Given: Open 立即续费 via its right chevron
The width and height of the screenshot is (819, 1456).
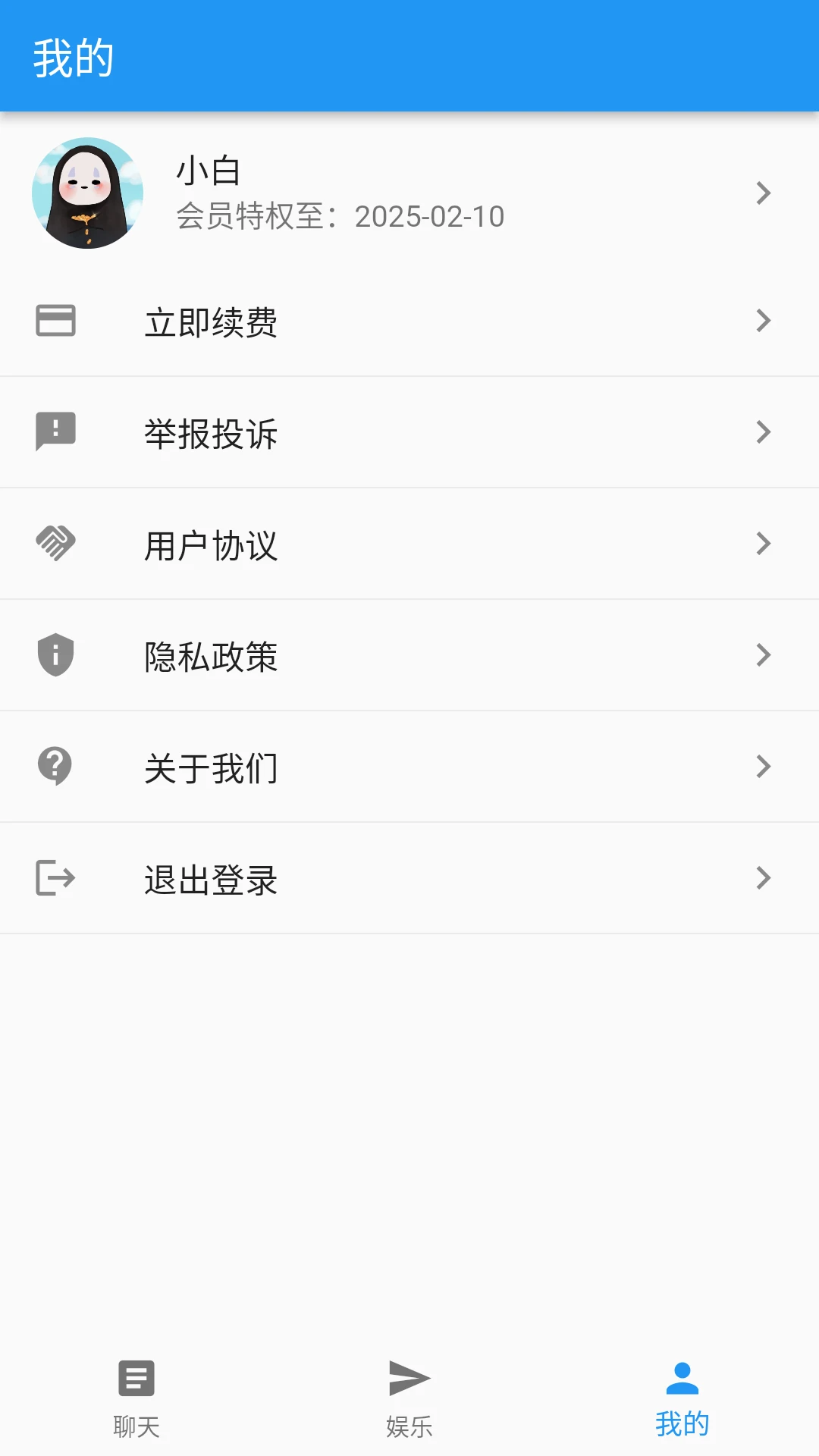Looking at the screenshot, I should tap(764, 321).
